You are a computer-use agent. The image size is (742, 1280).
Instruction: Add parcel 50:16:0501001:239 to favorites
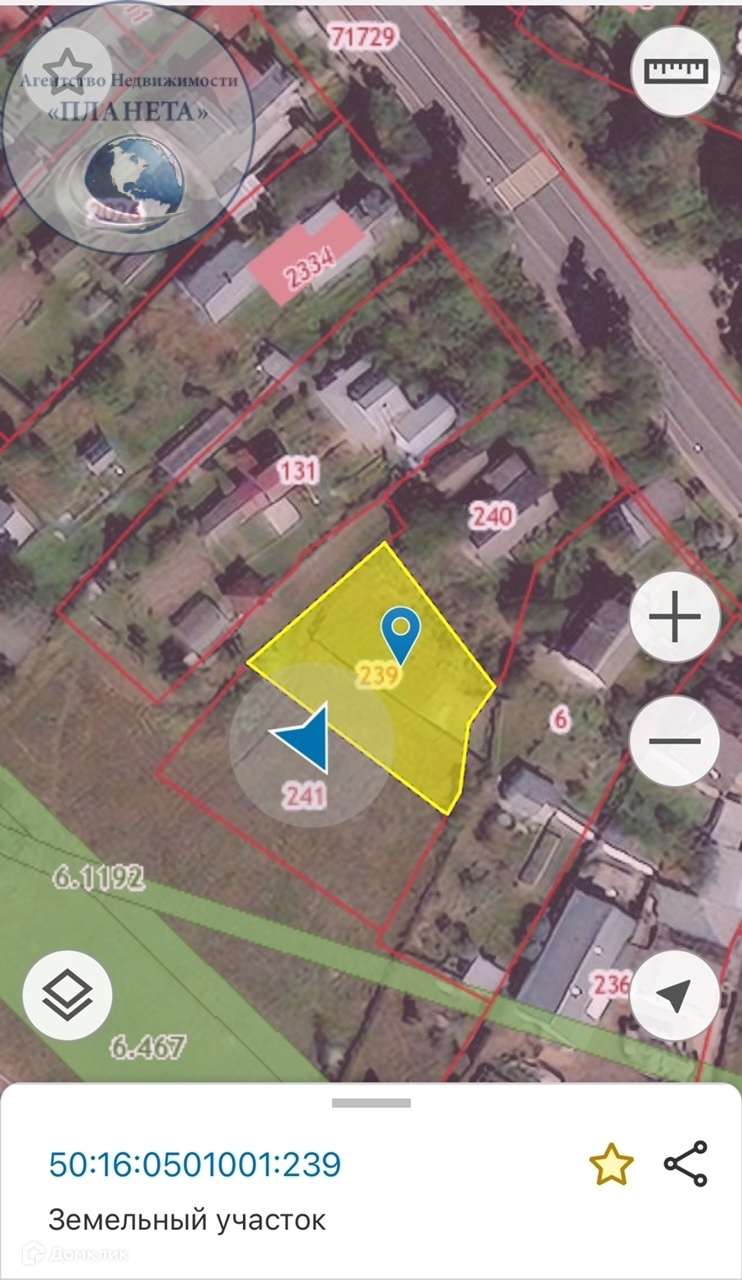(x=611, y=1165)
